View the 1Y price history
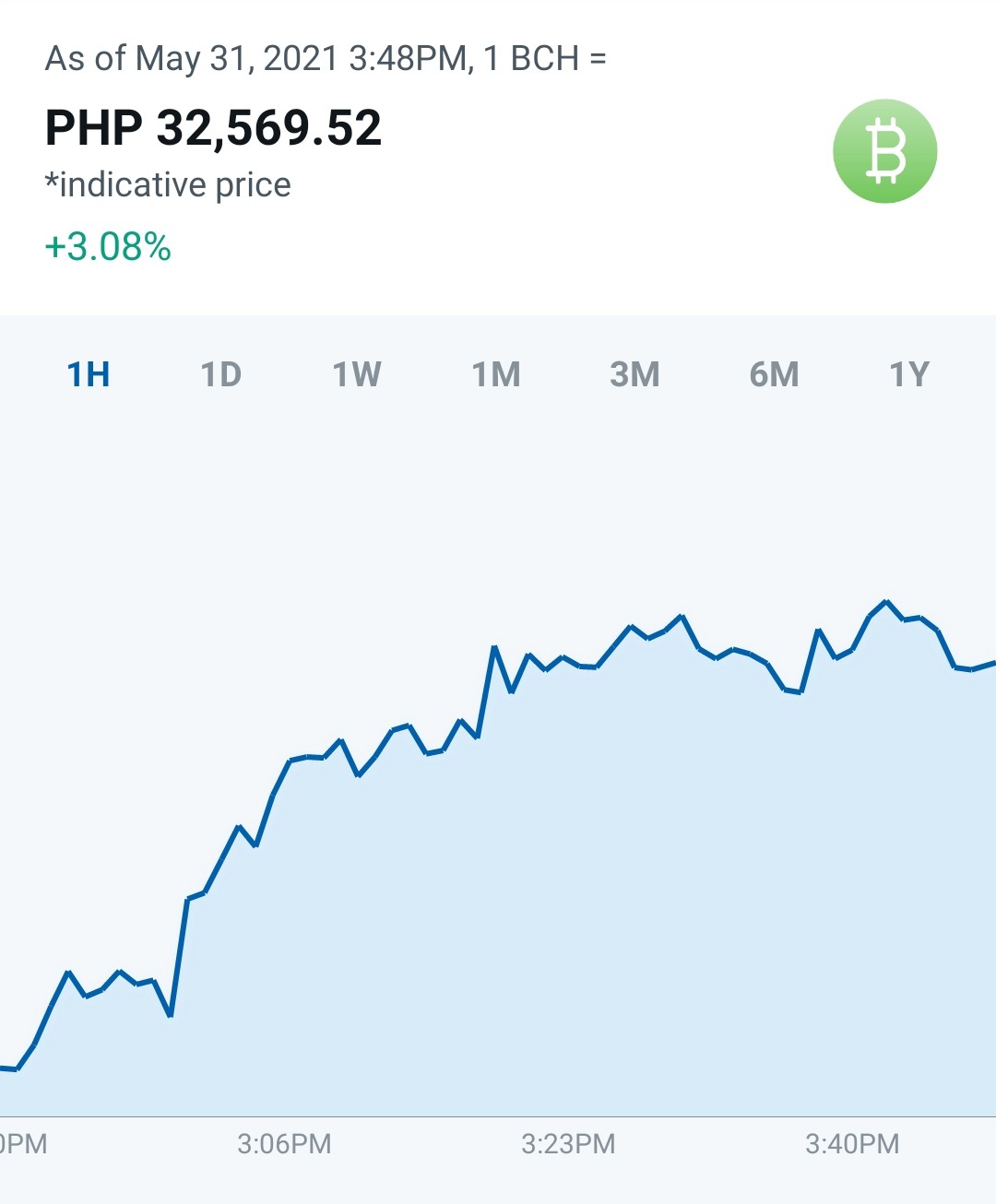 [x=909, y=374]
